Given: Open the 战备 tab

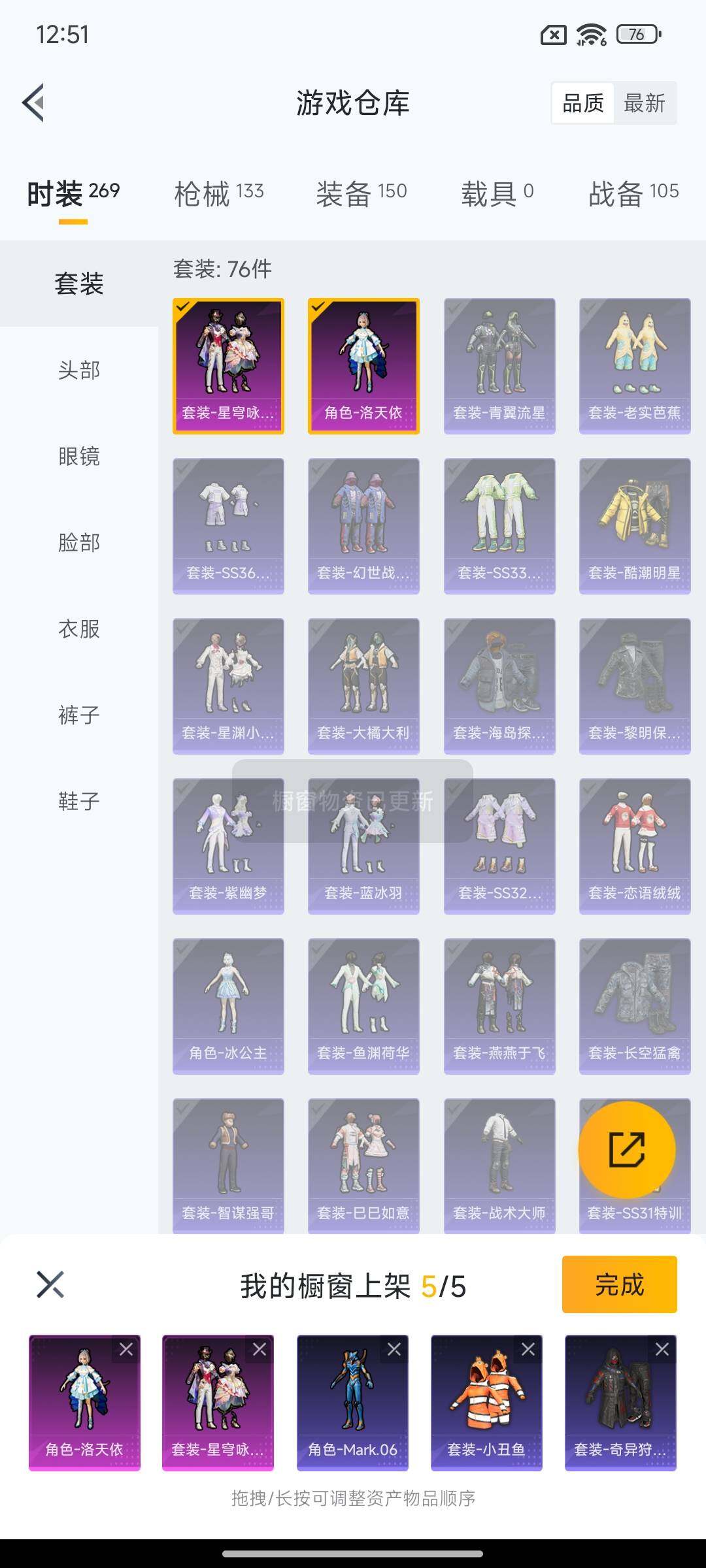Looking at the screenshot, I should (633, 193).
